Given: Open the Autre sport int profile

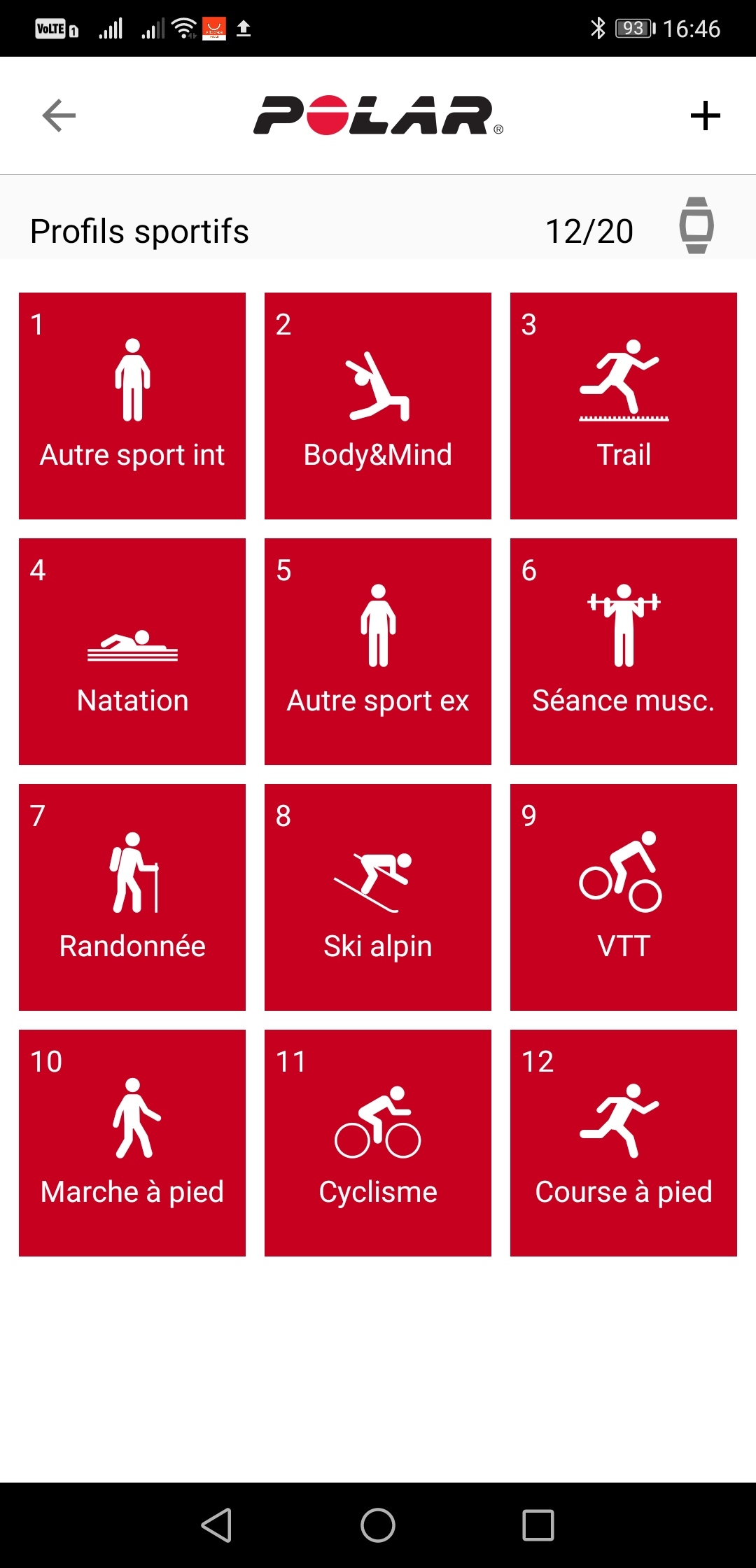Looking at the screenshot, I should (x=132, y=406).
